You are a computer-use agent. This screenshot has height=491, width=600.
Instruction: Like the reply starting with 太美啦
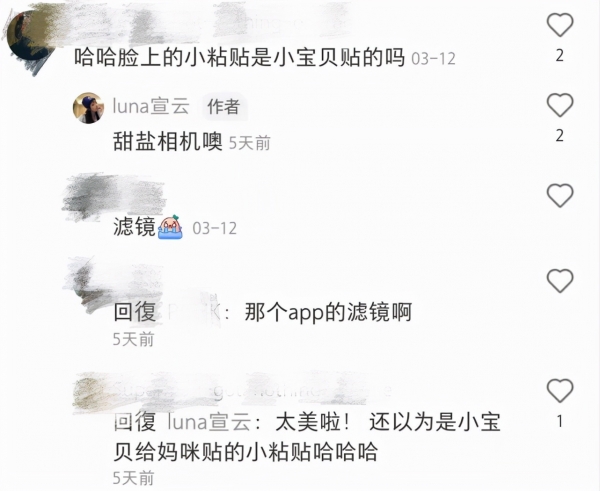(x=561, y=390)
